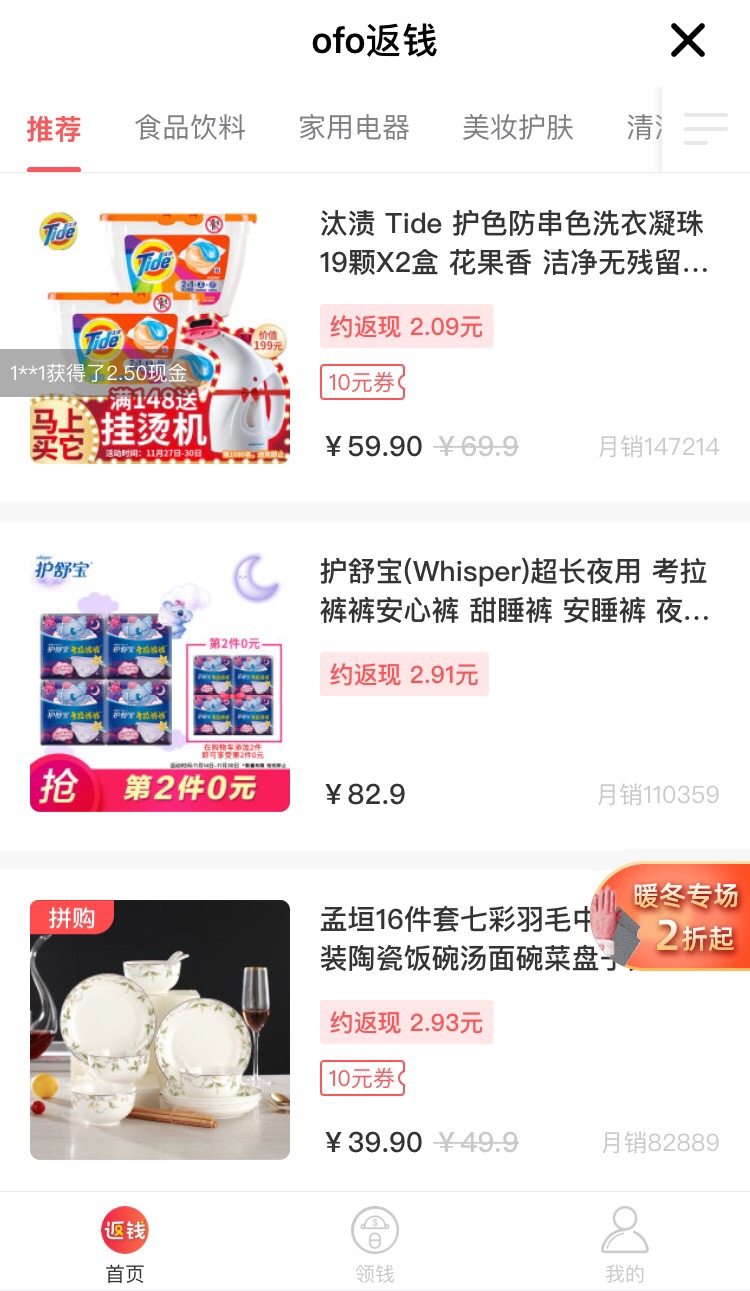View the 孟垣16件套 tableware product
Image resolution: width=750 pixels, height=1291 pixels.
pos(450,938)
